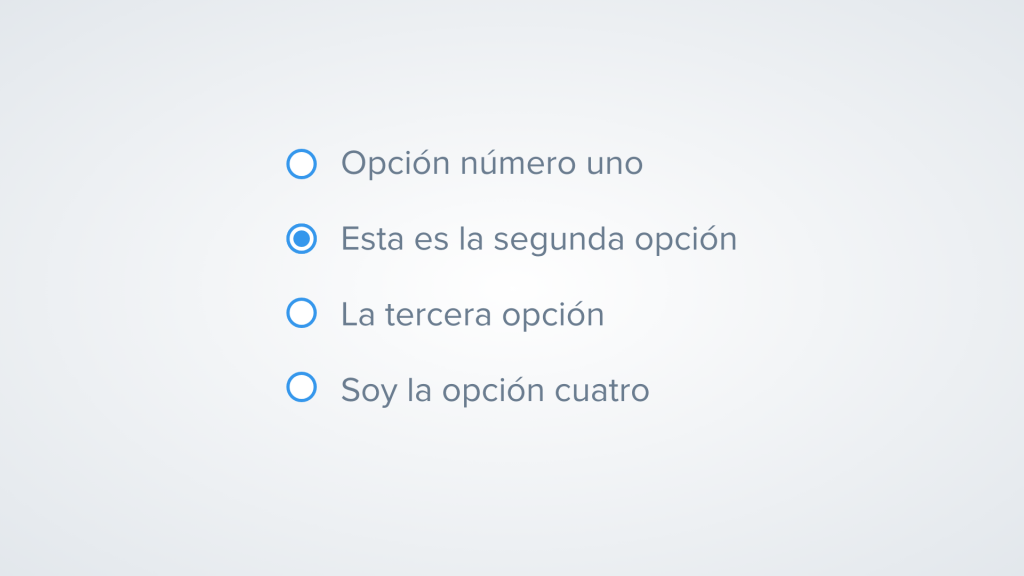Screen dimensions: 1024x576
Task: Select the radio button Opción número uno
Action: coord(301,164)
